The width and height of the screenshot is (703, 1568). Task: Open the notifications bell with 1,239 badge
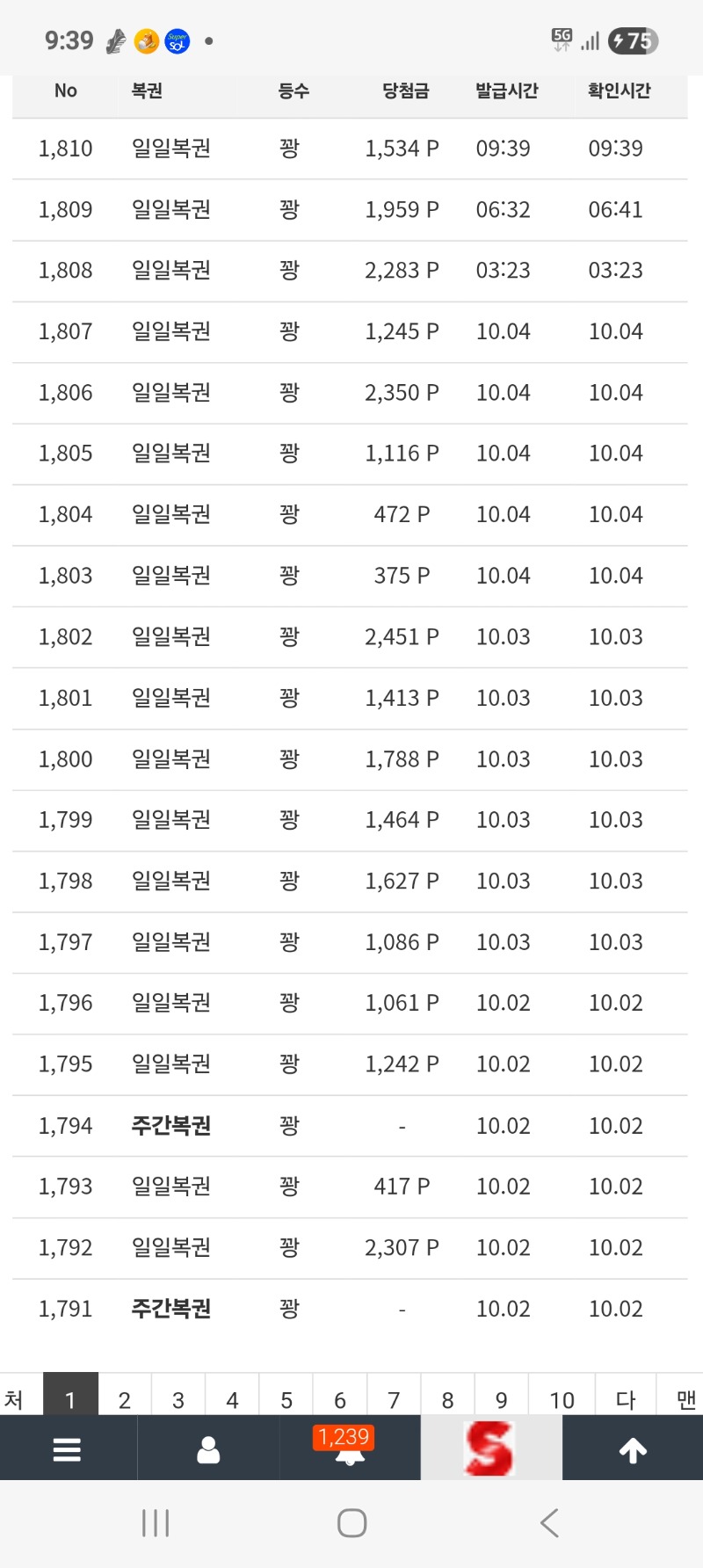point(349,1449)
